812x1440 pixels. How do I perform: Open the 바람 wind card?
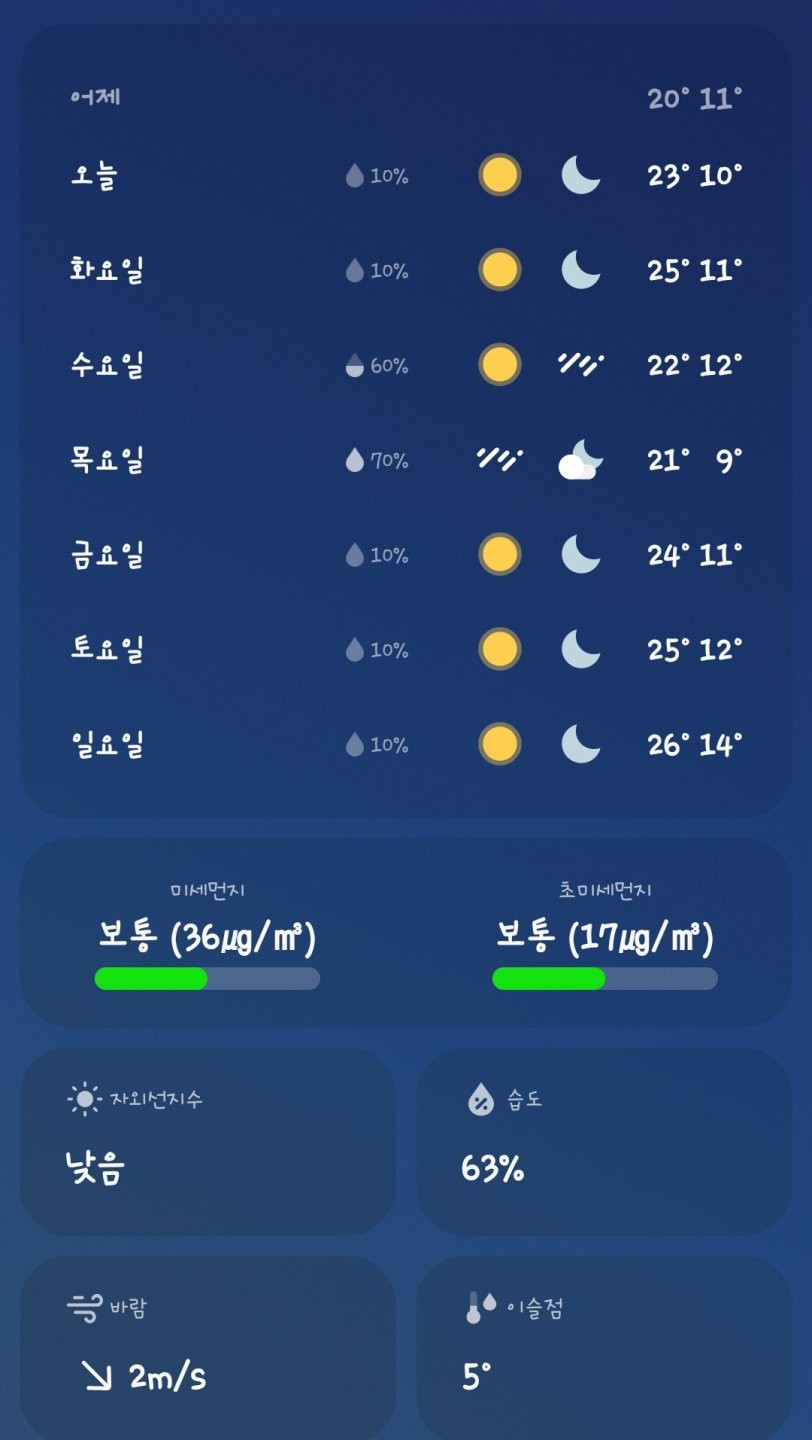point(207,1348)
